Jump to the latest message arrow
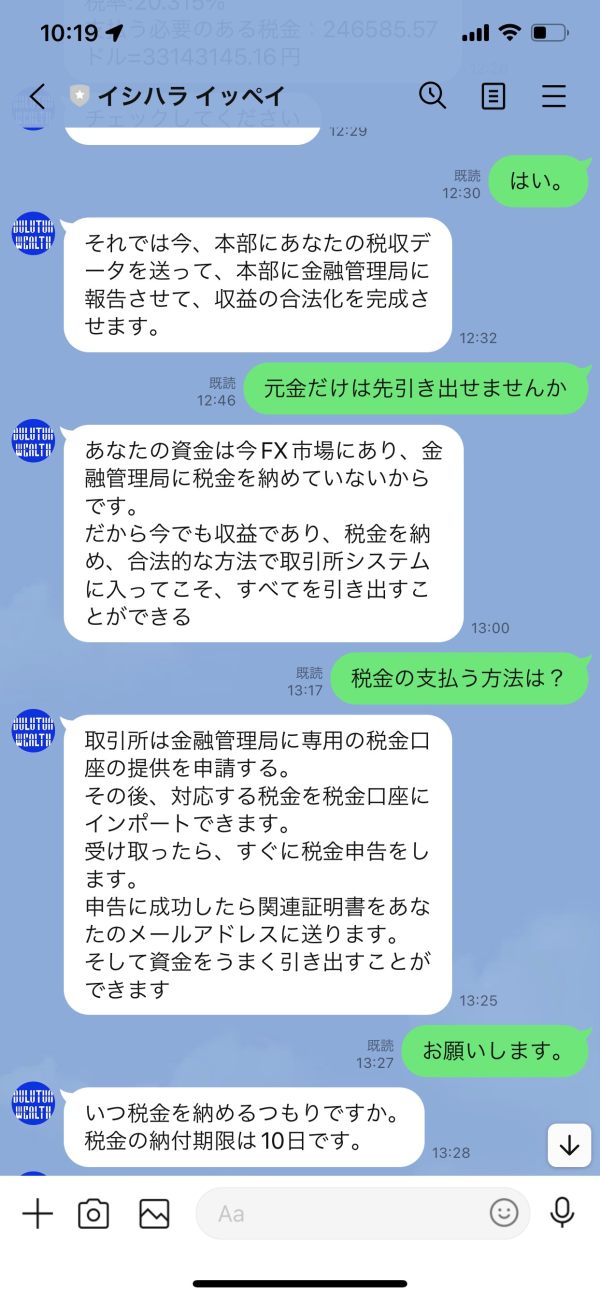The height and width of the screenshot is (1299, 600). [569, 1145]
